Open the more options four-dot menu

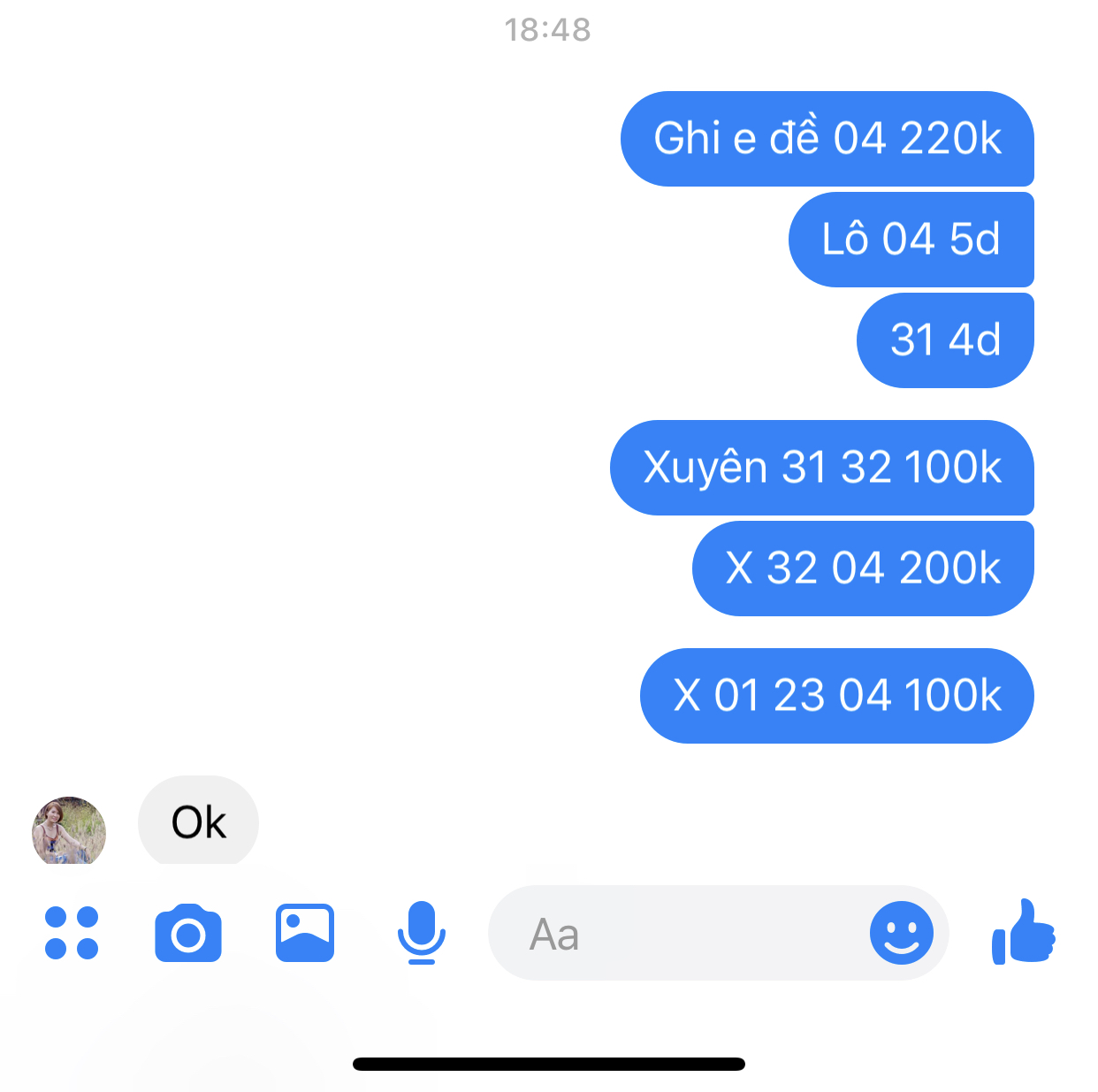tap(72, 933)
